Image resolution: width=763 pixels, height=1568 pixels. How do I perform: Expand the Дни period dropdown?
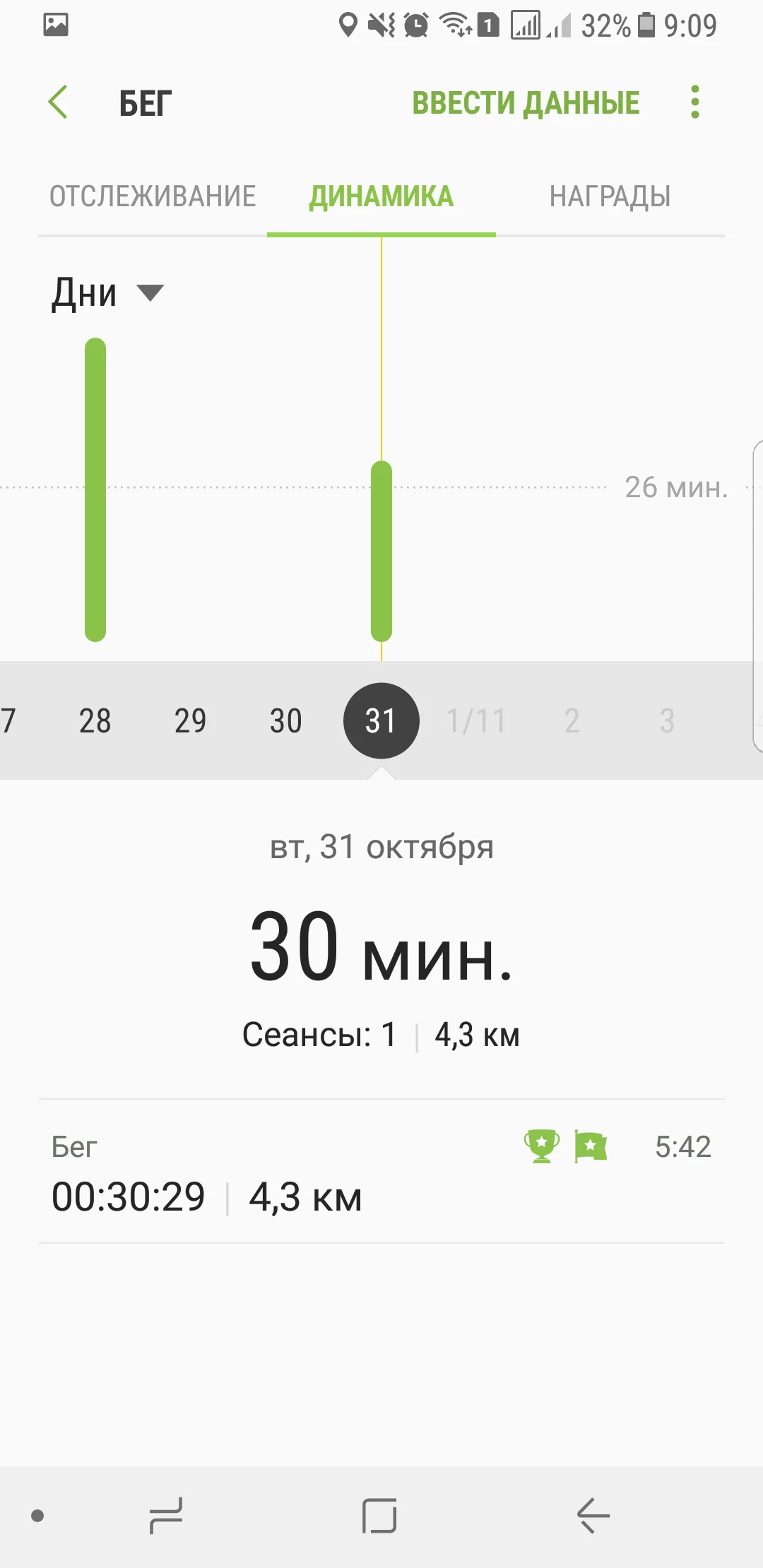pyautogui.click(x=107, y=293)
